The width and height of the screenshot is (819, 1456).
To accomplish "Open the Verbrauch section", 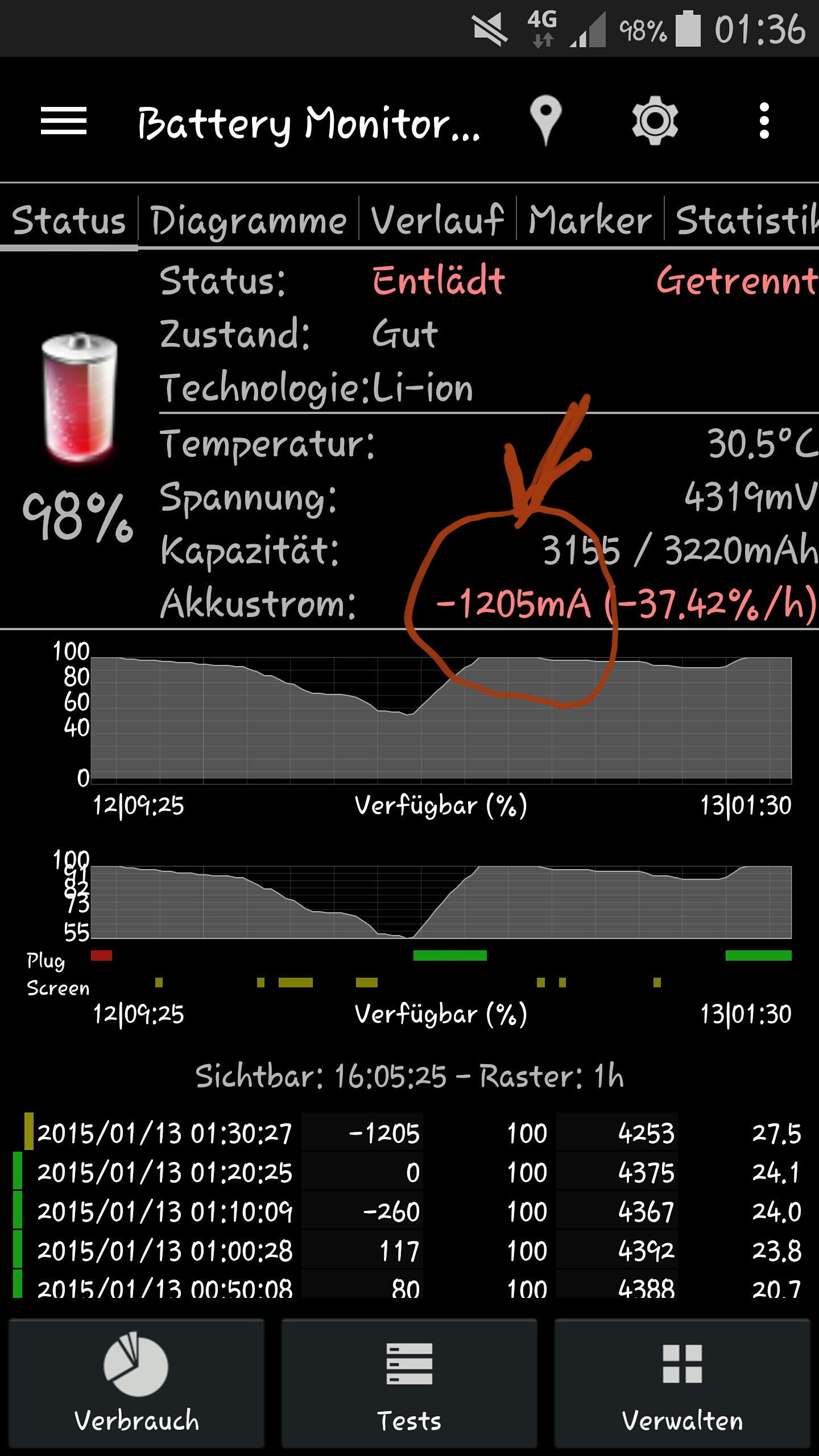I will 136,1383.
